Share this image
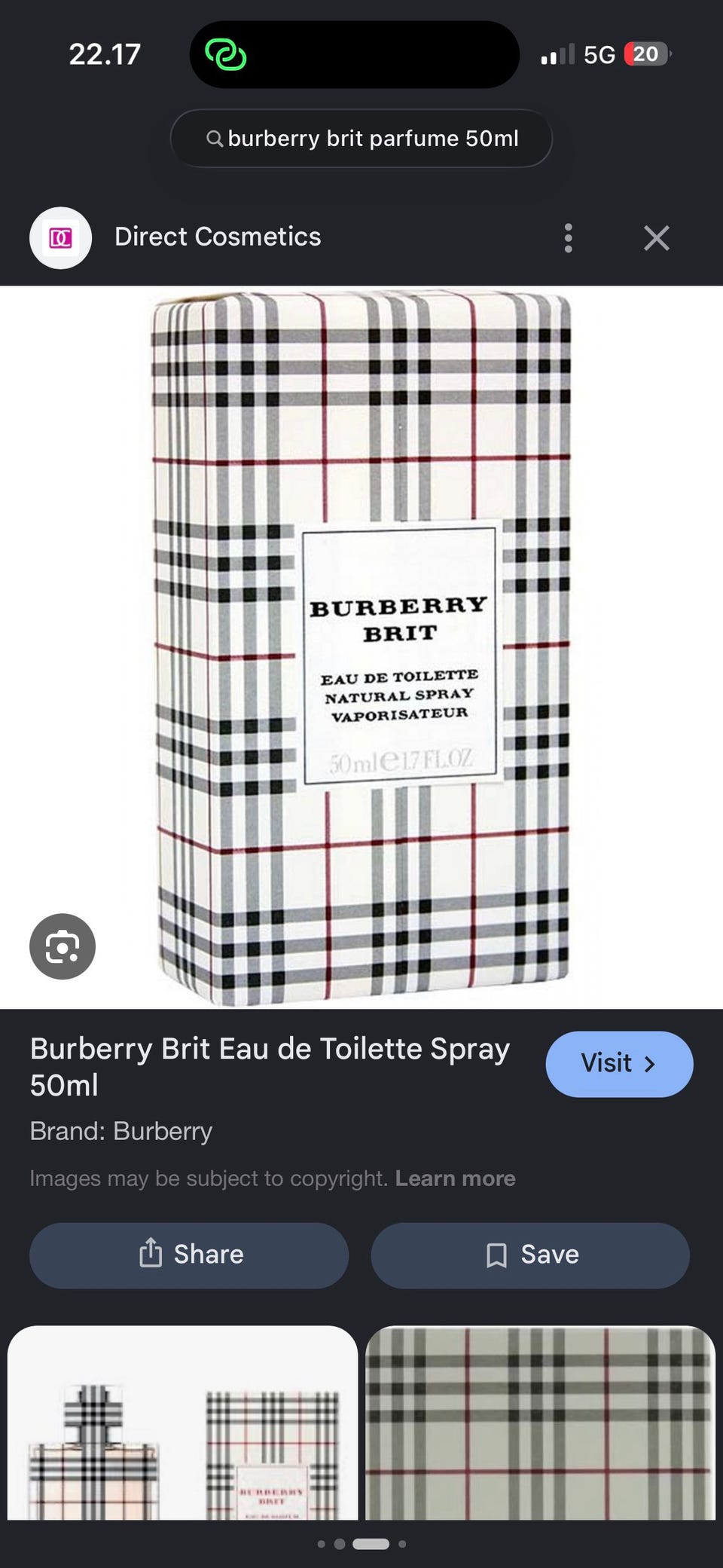 (x=189, y=1255)
